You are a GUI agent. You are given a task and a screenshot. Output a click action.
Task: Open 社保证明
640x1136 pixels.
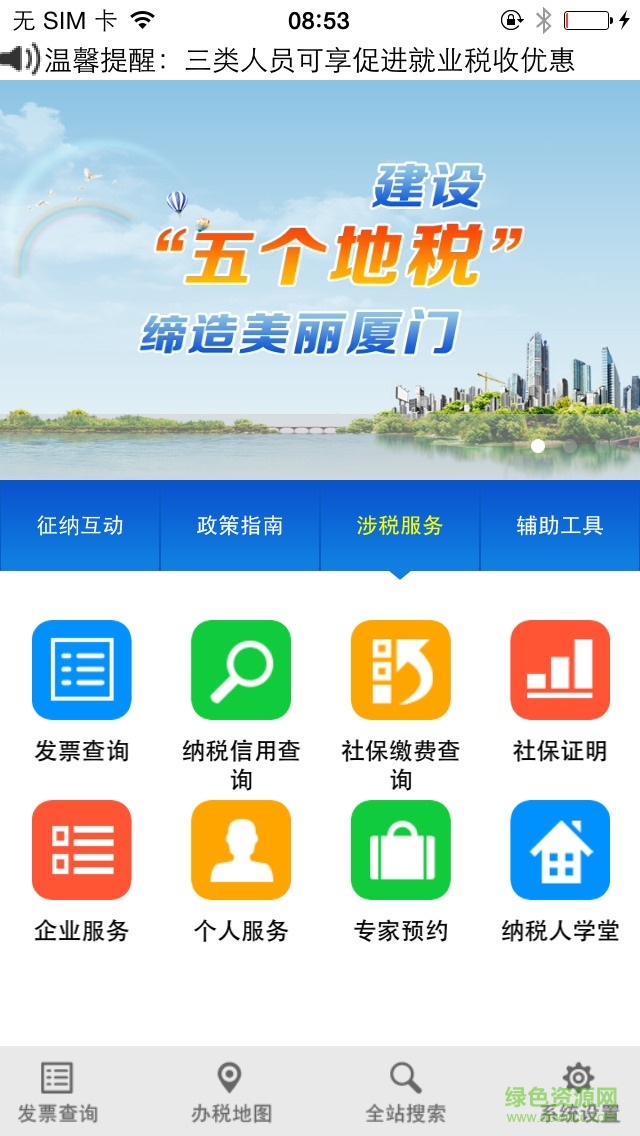pyautogui.click(x=560, y=670)
